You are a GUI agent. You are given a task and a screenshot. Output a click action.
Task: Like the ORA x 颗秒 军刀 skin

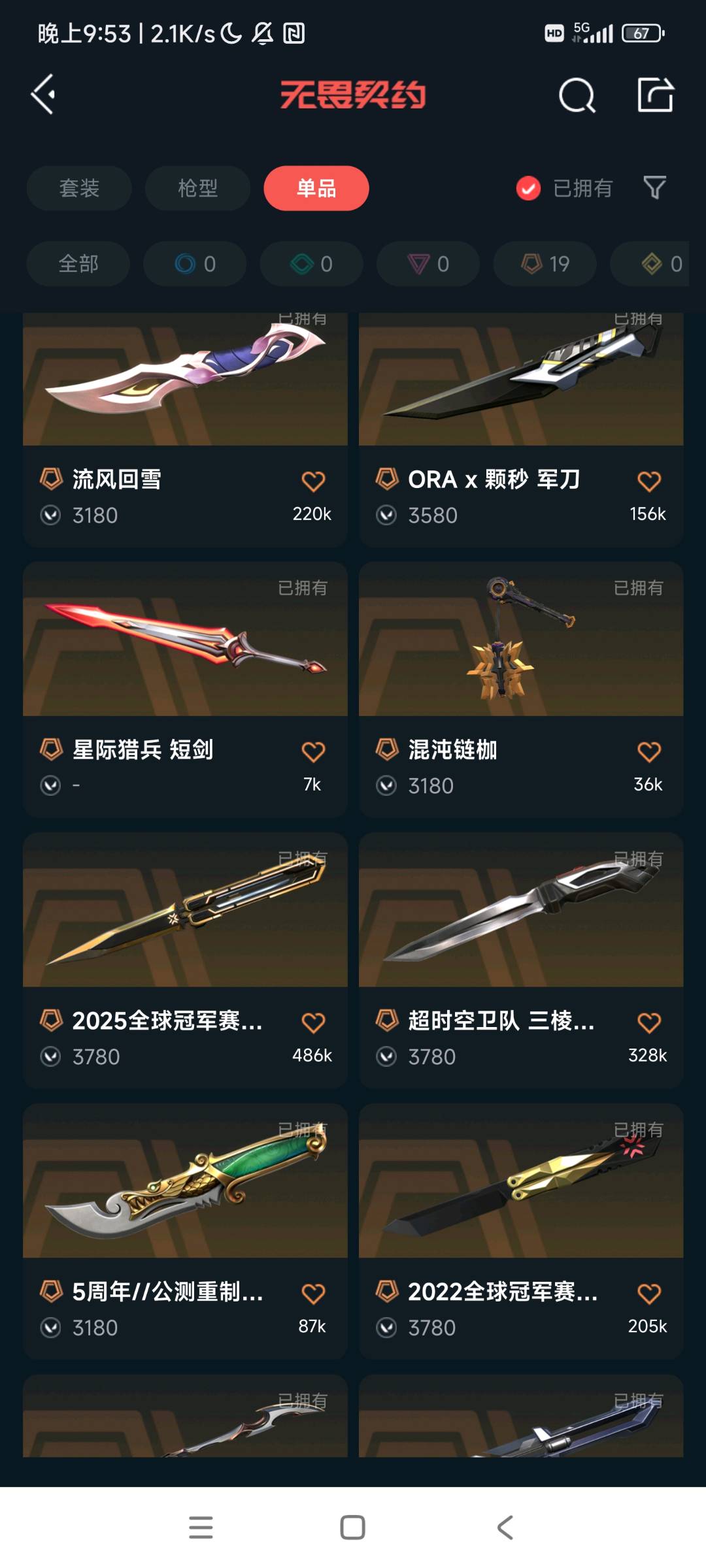point(648,482)
